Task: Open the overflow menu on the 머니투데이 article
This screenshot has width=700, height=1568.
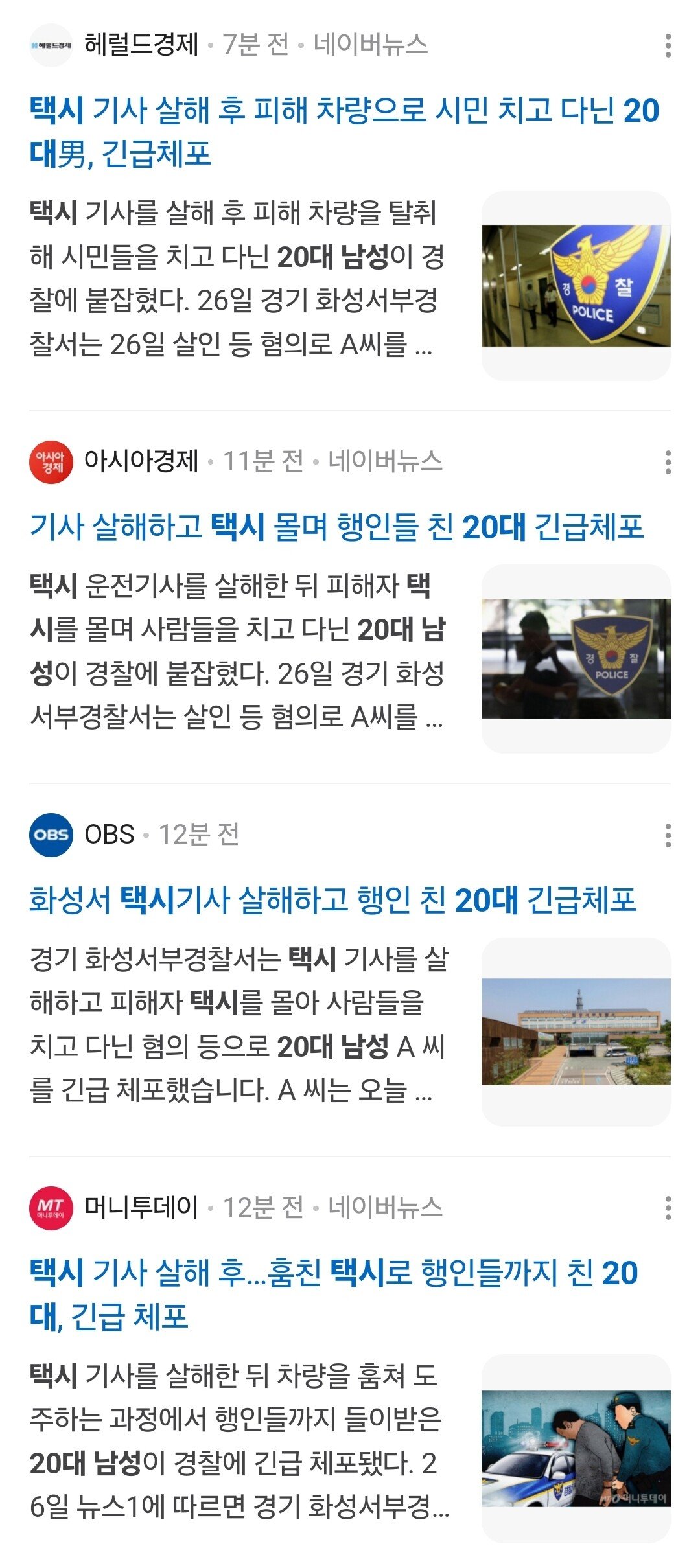Action: pyautogui.click(x=668, y=1208)
